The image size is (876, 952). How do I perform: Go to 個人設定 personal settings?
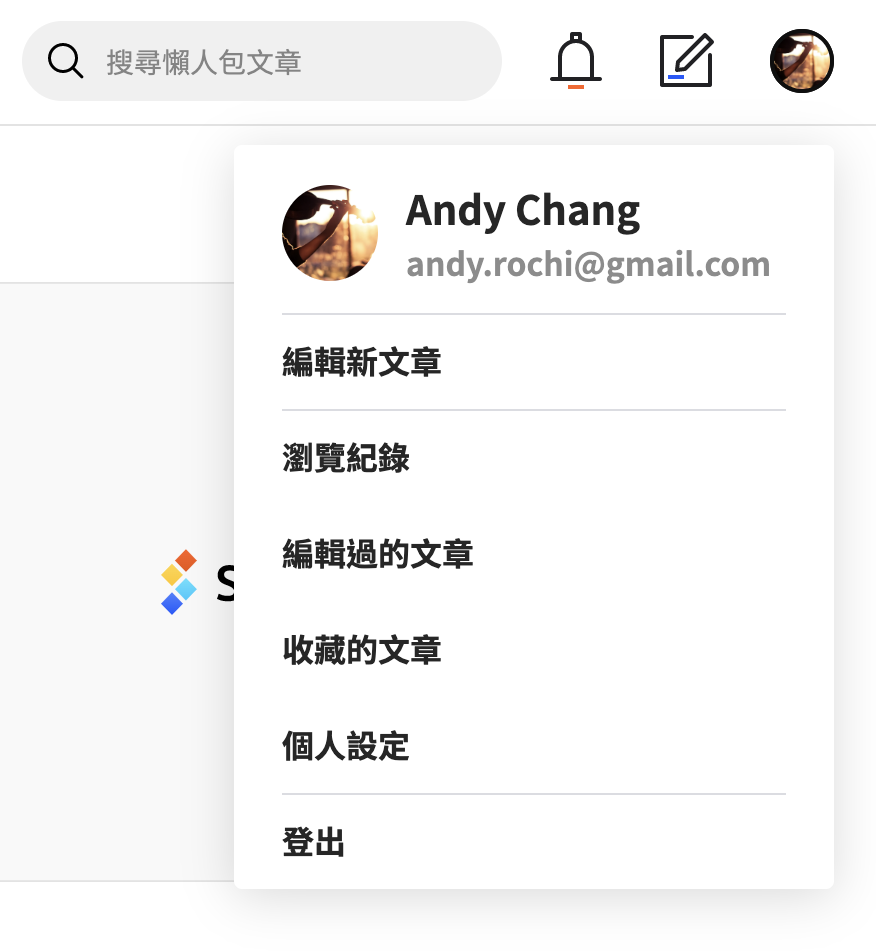[346, 746]
